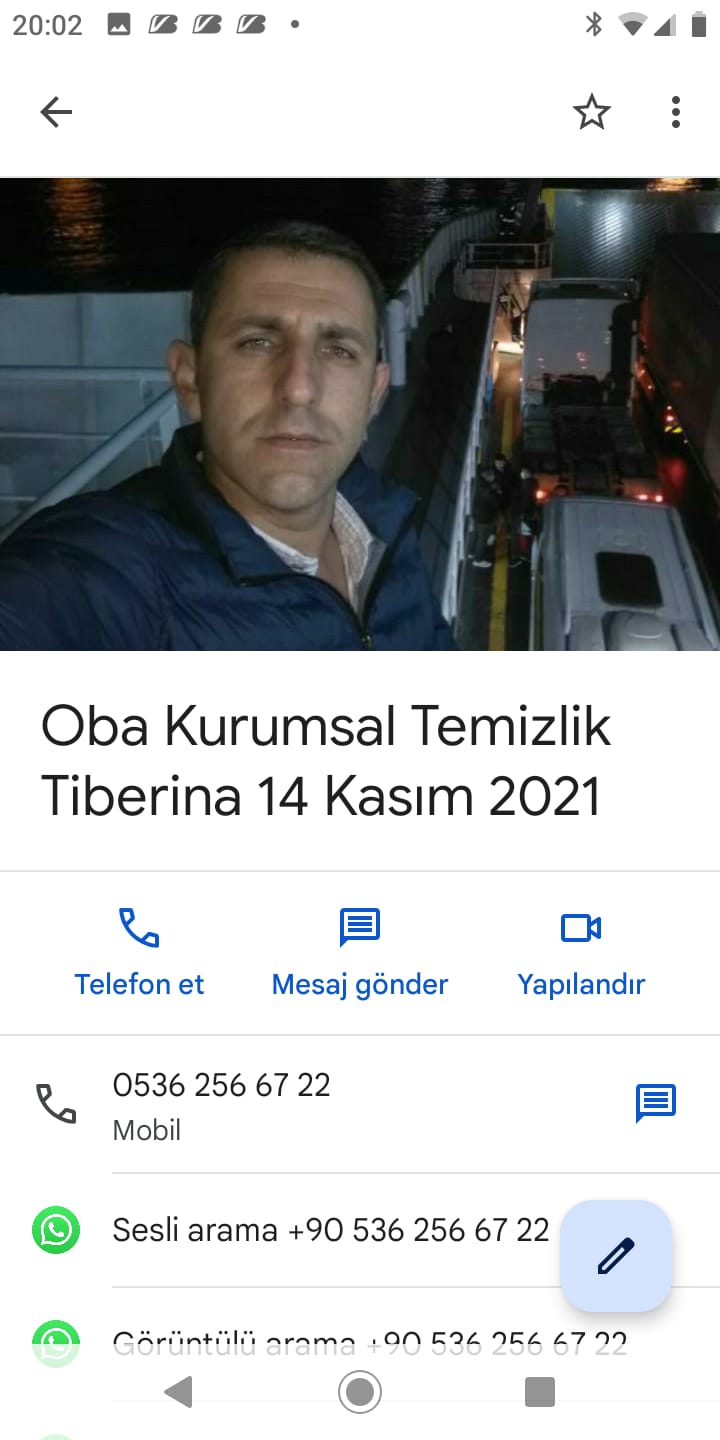Tap the system home button
This screenshot has height=1440, width=720.
(360, 1392)
